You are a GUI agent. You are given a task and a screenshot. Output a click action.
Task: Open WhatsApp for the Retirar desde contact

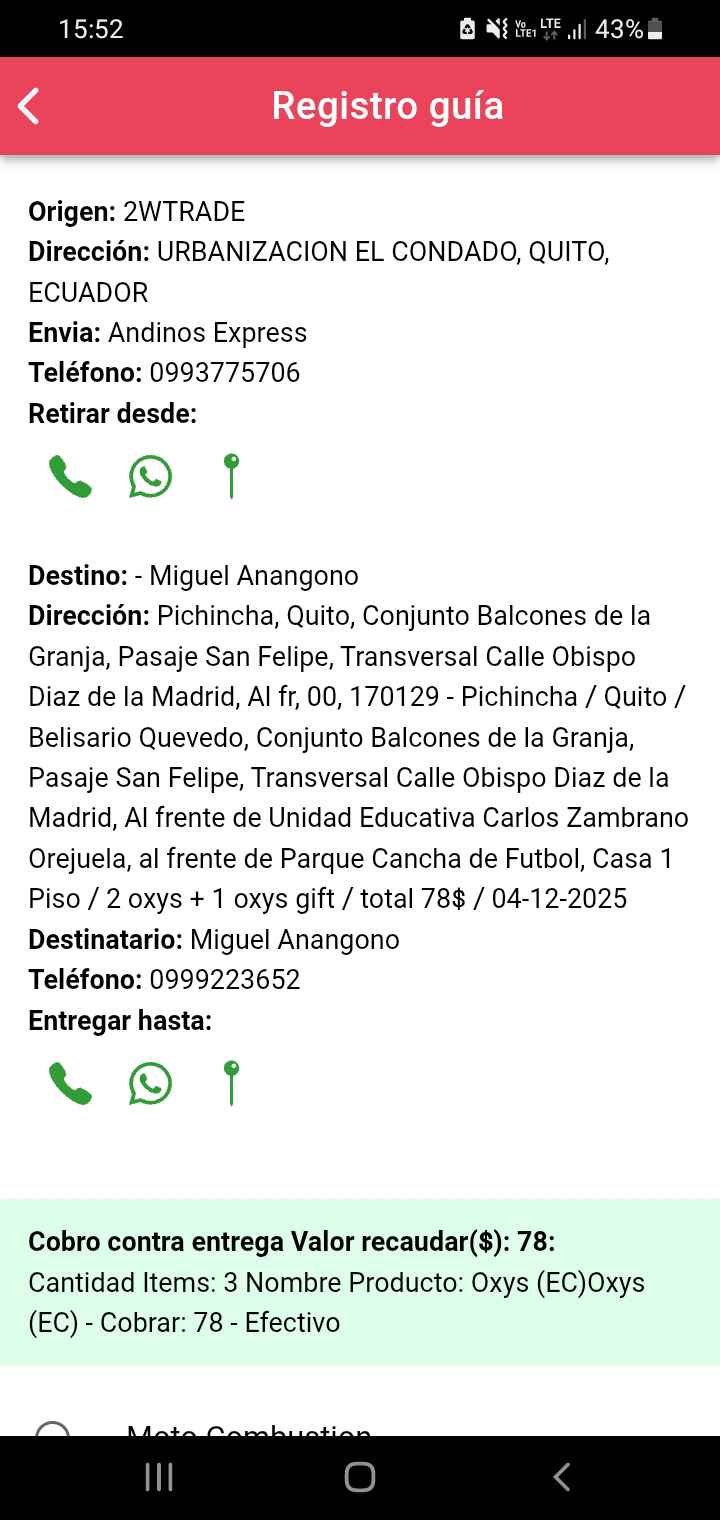pyautogui.click(x=150, y=476)
